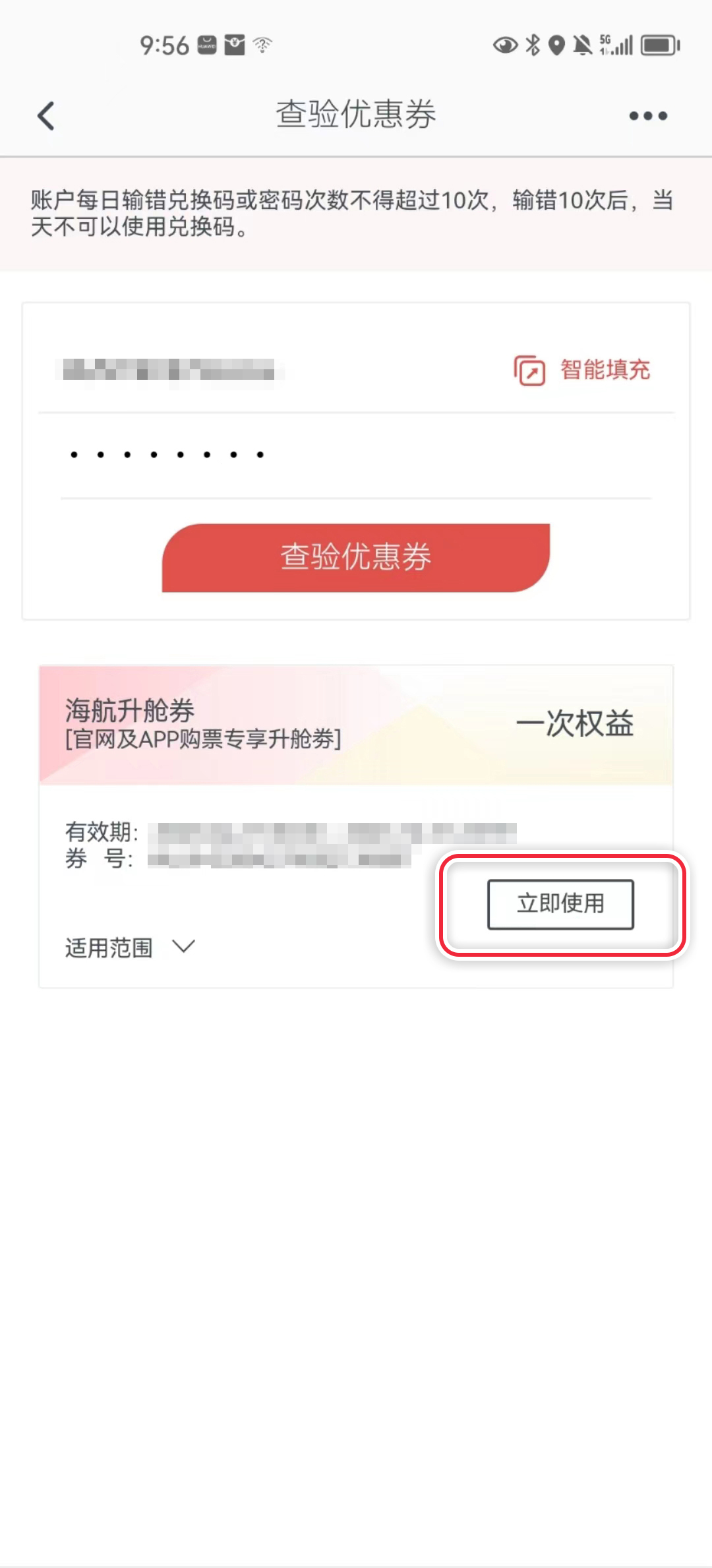Image resolution: width=712 pixels, height=1568 pixels.
Task: Go back using the top-left arrow
Action: click(45, 116)
